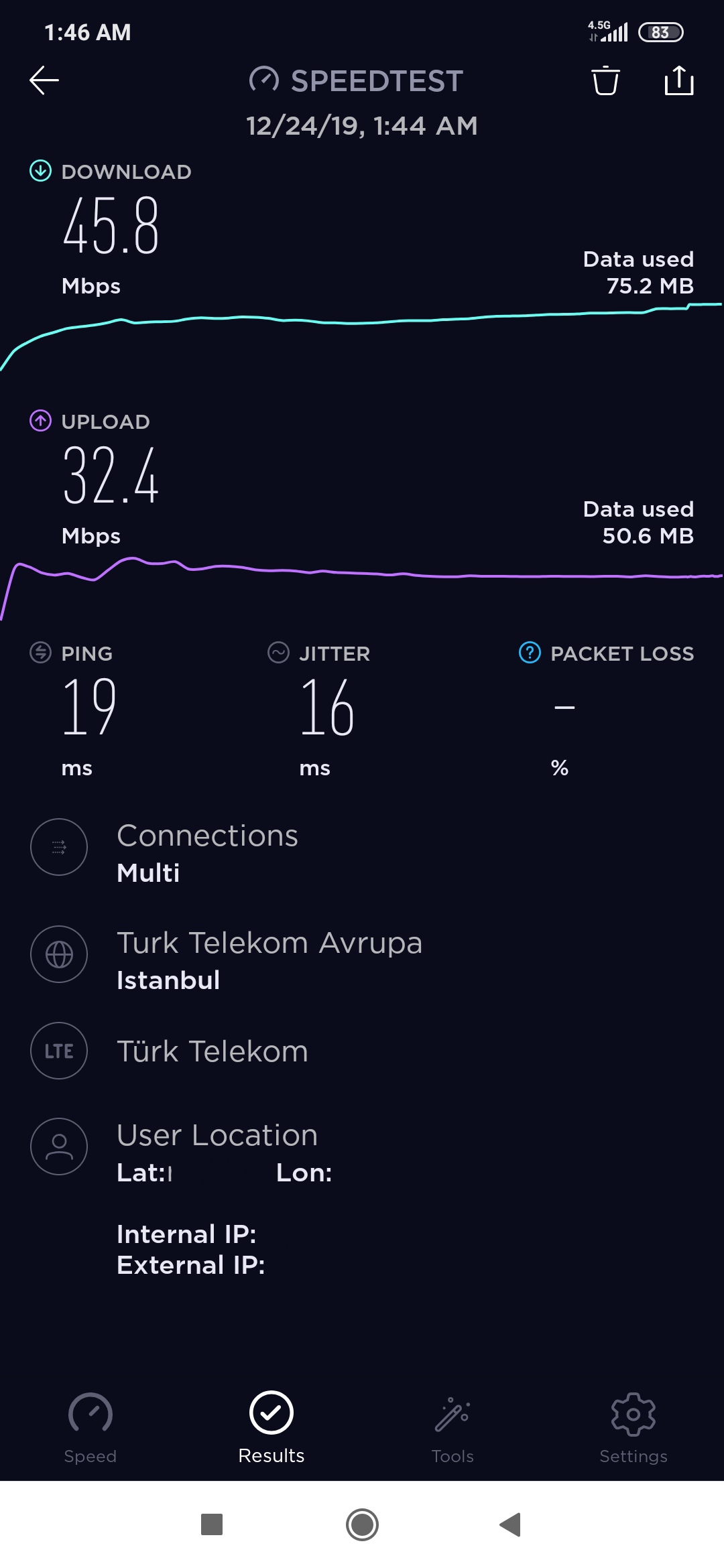Open recent apps via the square button

[212, 1524]
